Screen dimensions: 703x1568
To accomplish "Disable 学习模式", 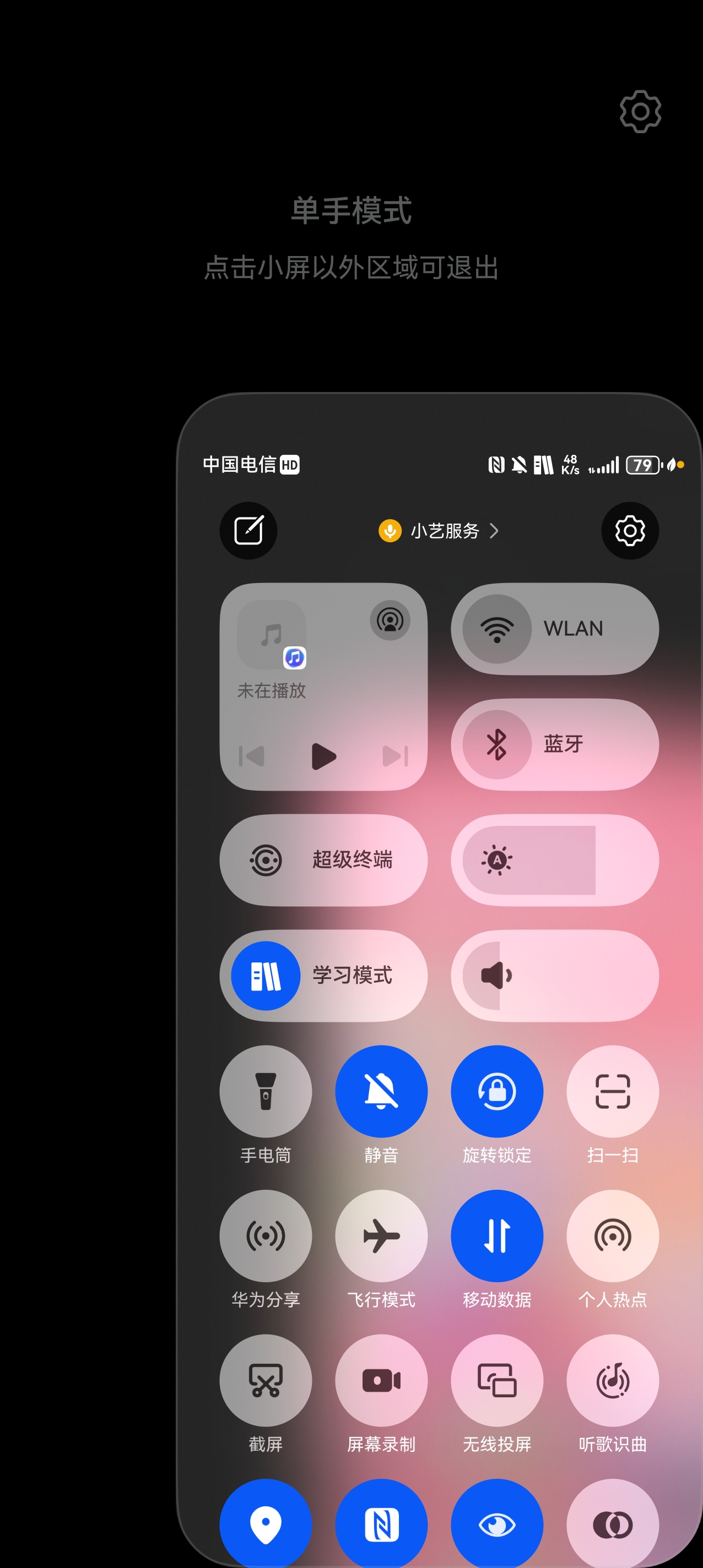I will pyautogui.click(x=266, y=976).
